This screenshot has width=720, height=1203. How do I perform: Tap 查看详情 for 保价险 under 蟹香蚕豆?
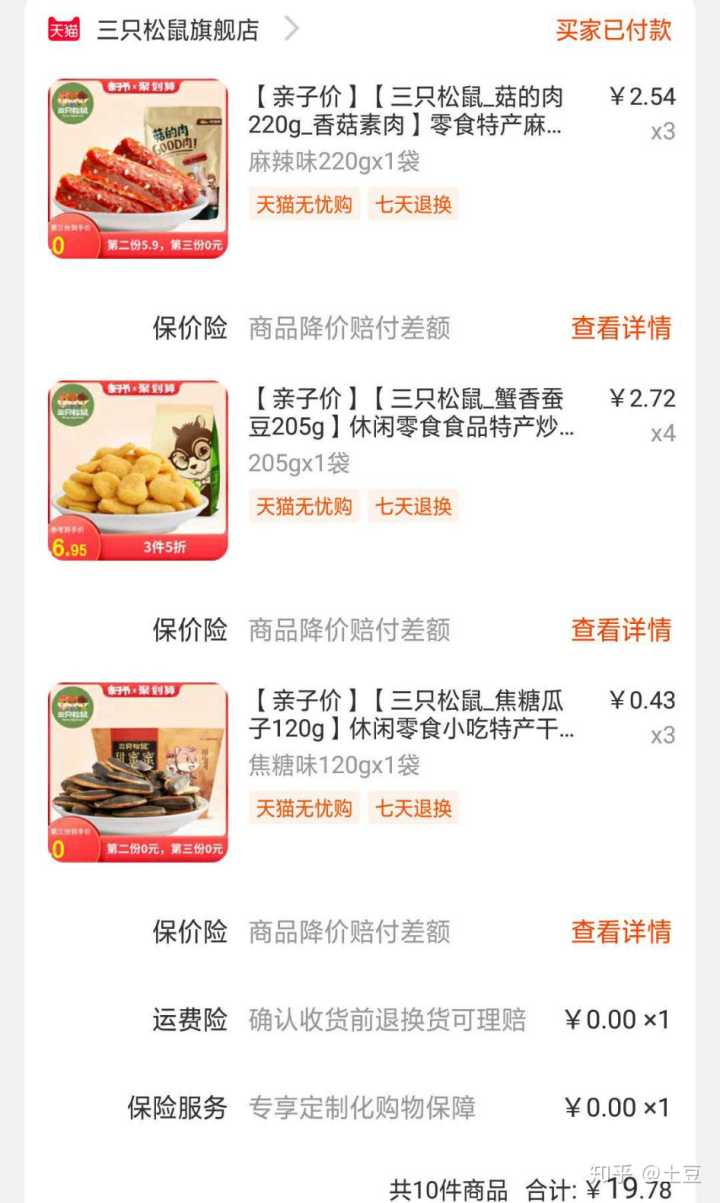620,630
